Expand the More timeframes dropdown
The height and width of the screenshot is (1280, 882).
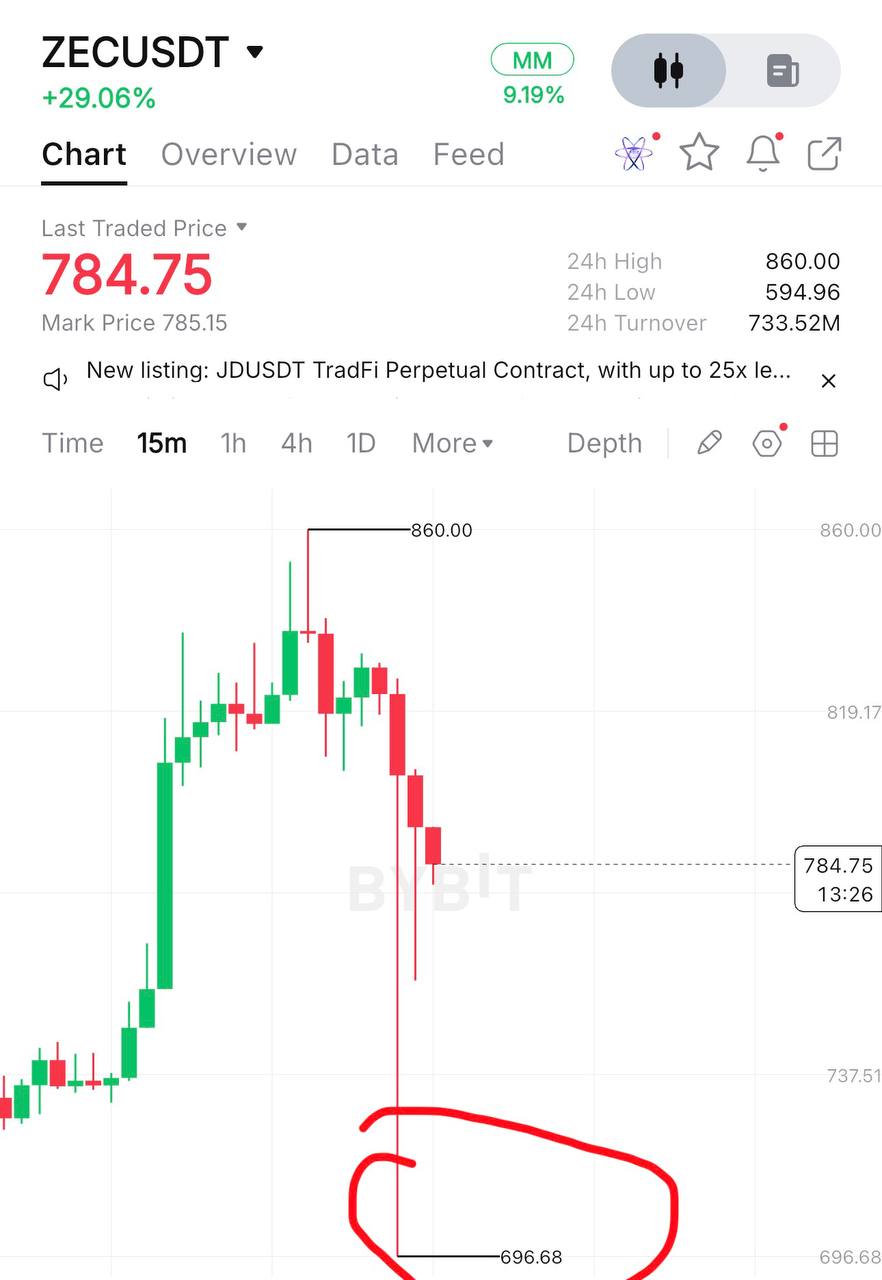point(453,443)
